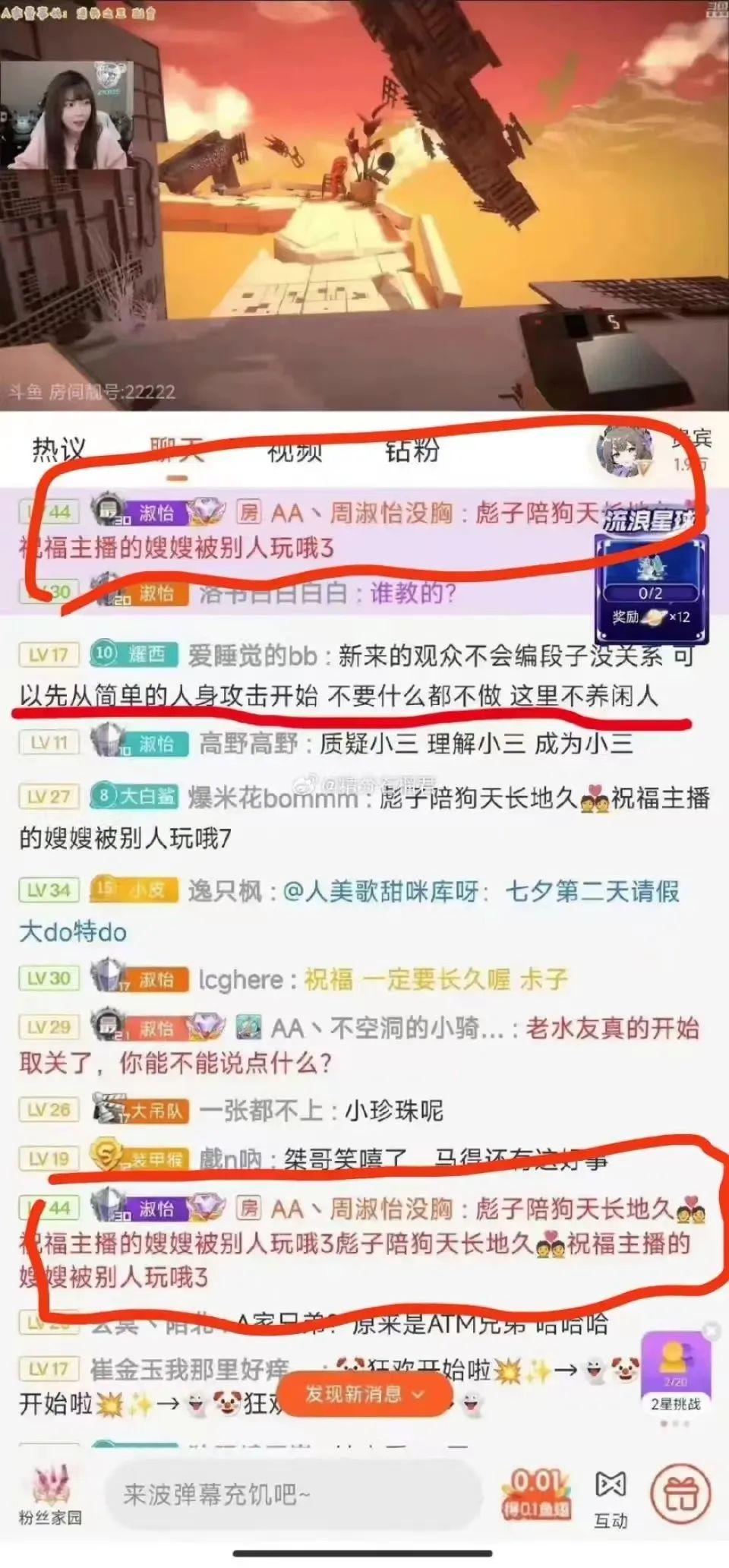Open the guest list avatar
This screenshot has width=729, height=1568.
pos(624,451)
